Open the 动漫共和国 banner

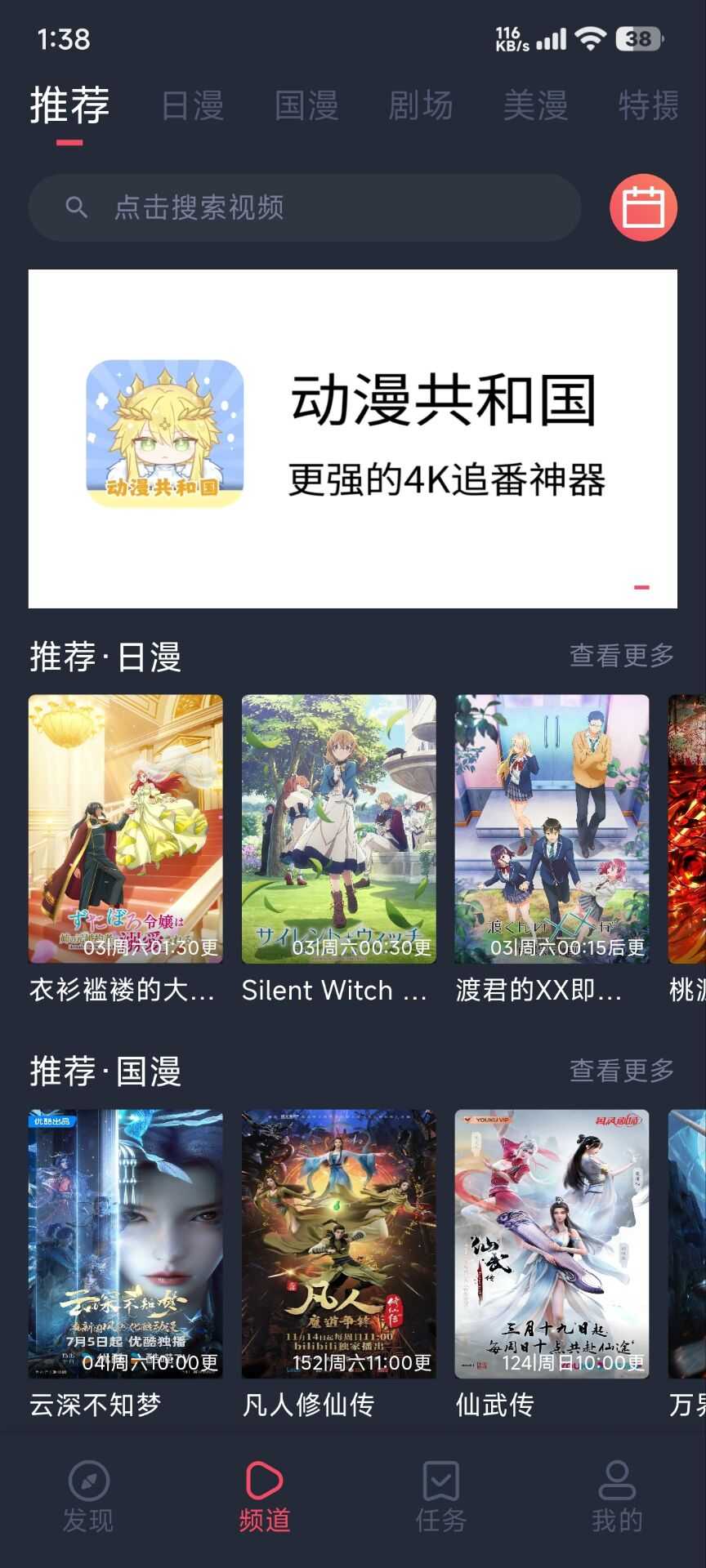coord(353,439)
